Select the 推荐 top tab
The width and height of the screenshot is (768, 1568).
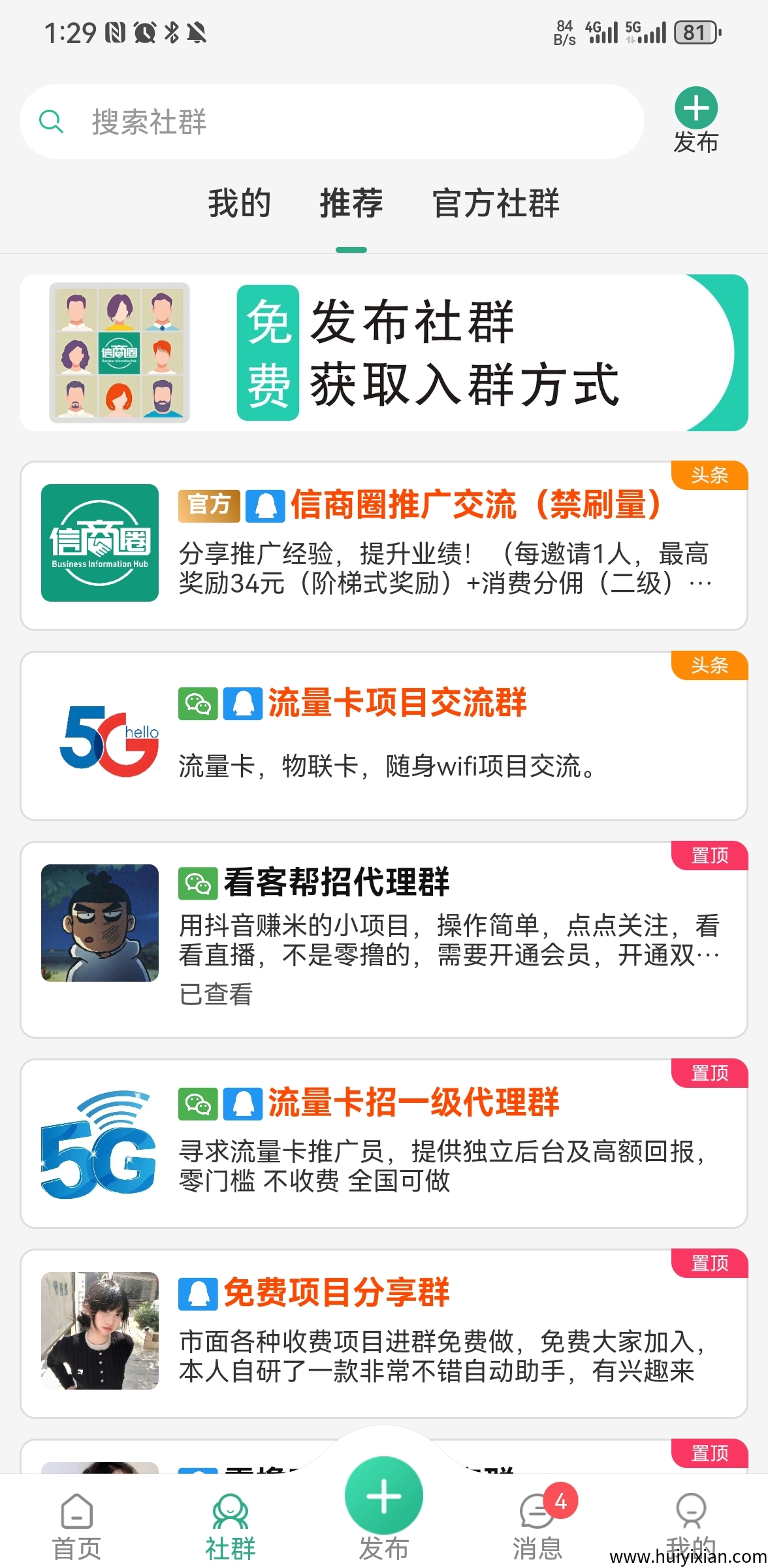(351, 203)
